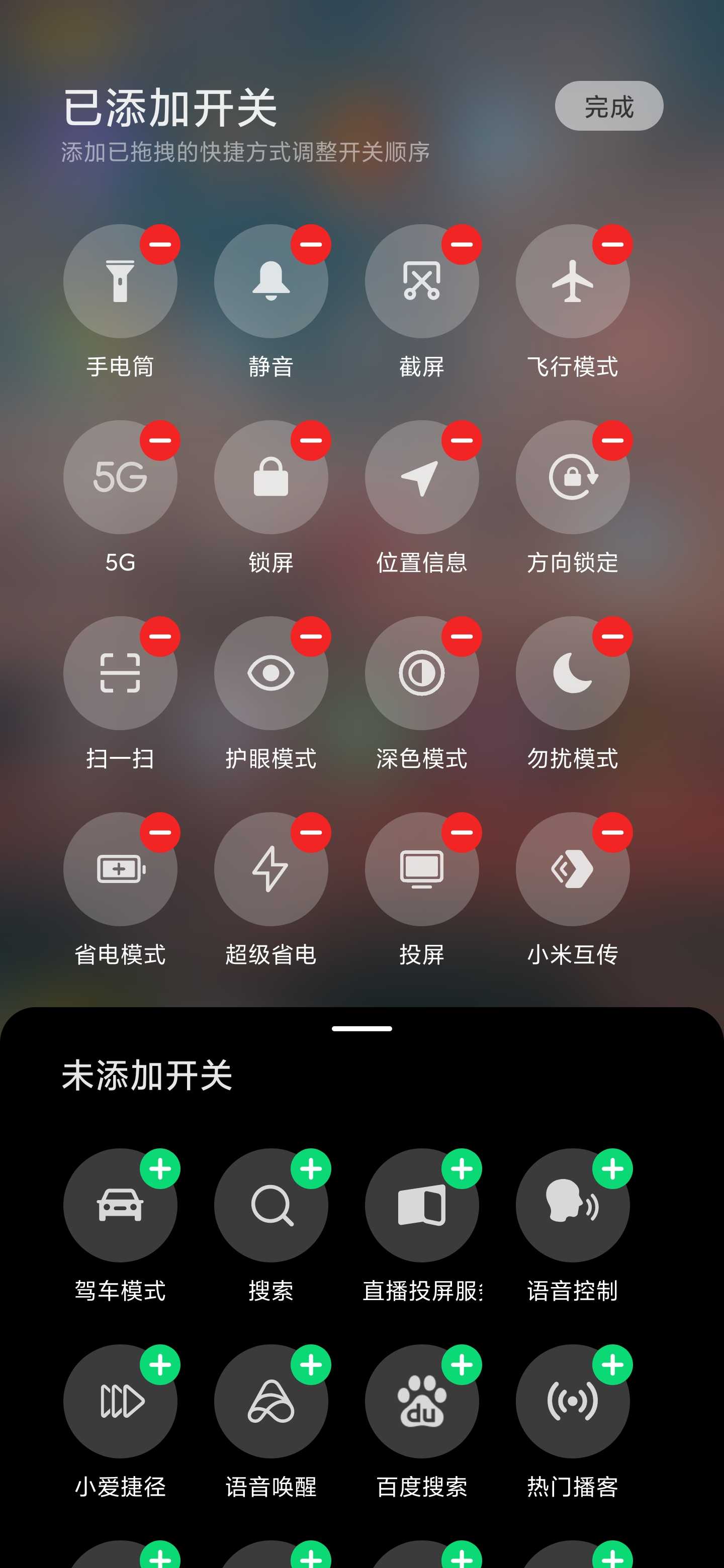The width and height of the screenshot is (724, 1568).
Task: Remove 小米互传 from the panel
Action: tap(612, 832)
